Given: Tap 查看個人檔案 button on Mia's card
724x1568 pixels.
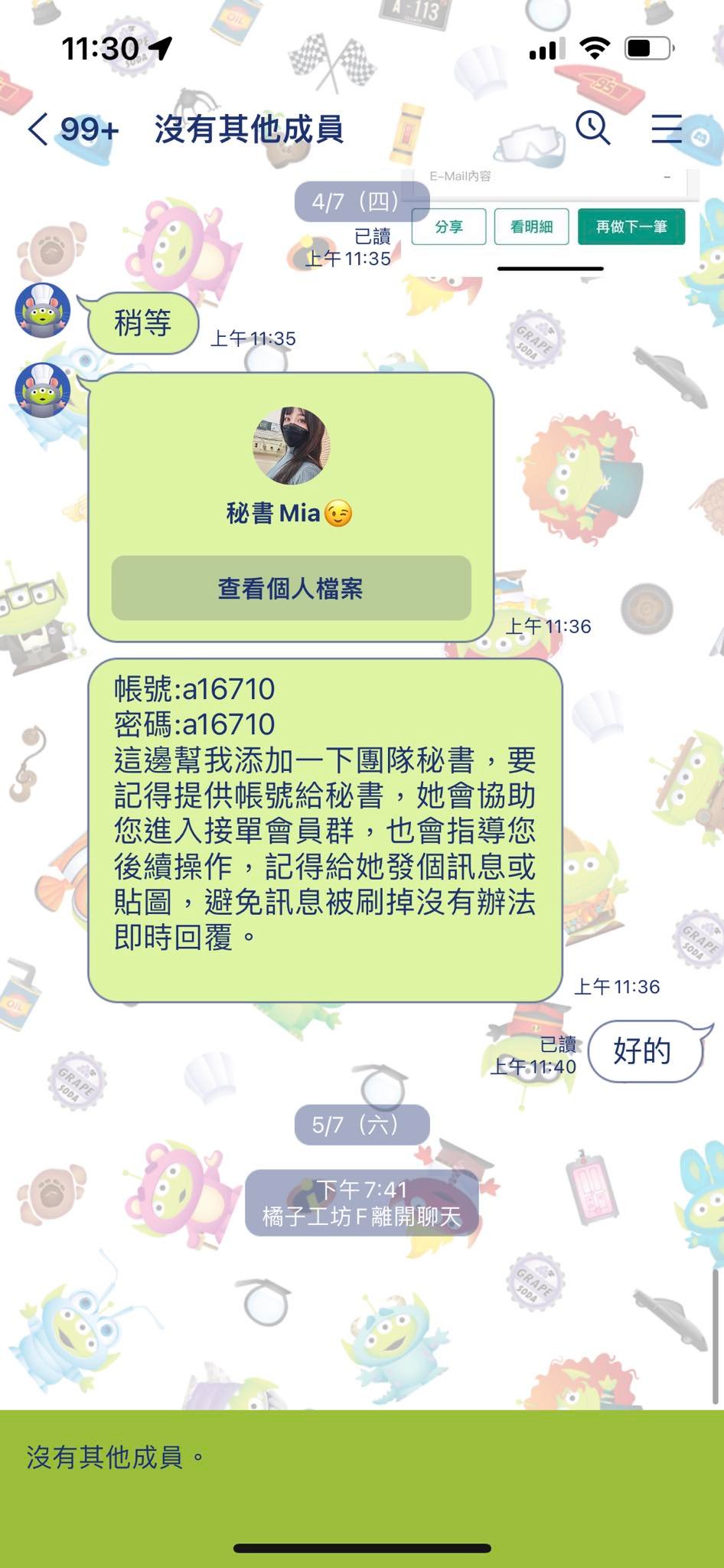Looking at the screenshot, I should click(291, 588).
